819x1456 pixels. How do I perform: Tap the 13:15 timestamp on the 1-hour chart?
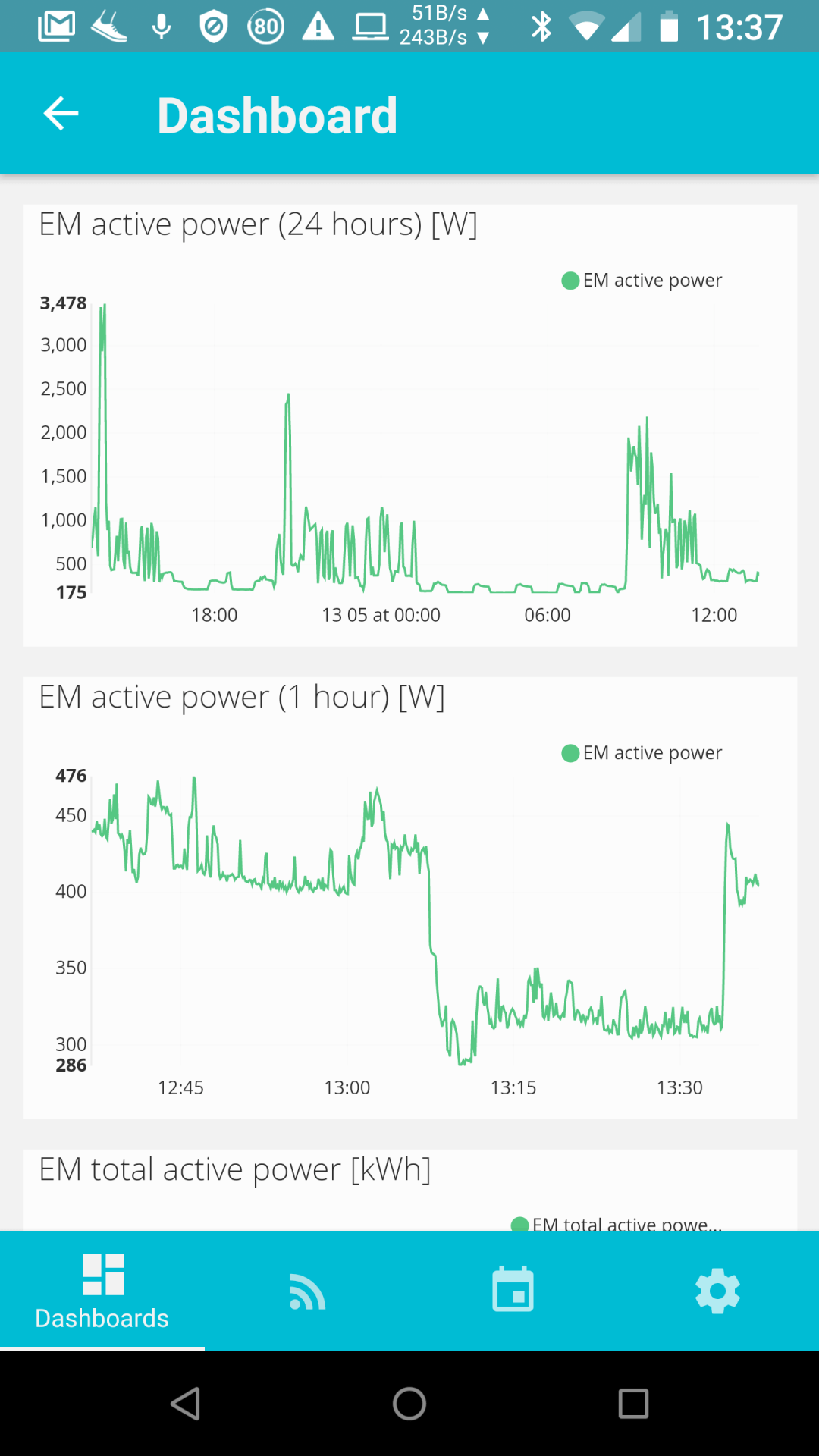(513, 1087)
